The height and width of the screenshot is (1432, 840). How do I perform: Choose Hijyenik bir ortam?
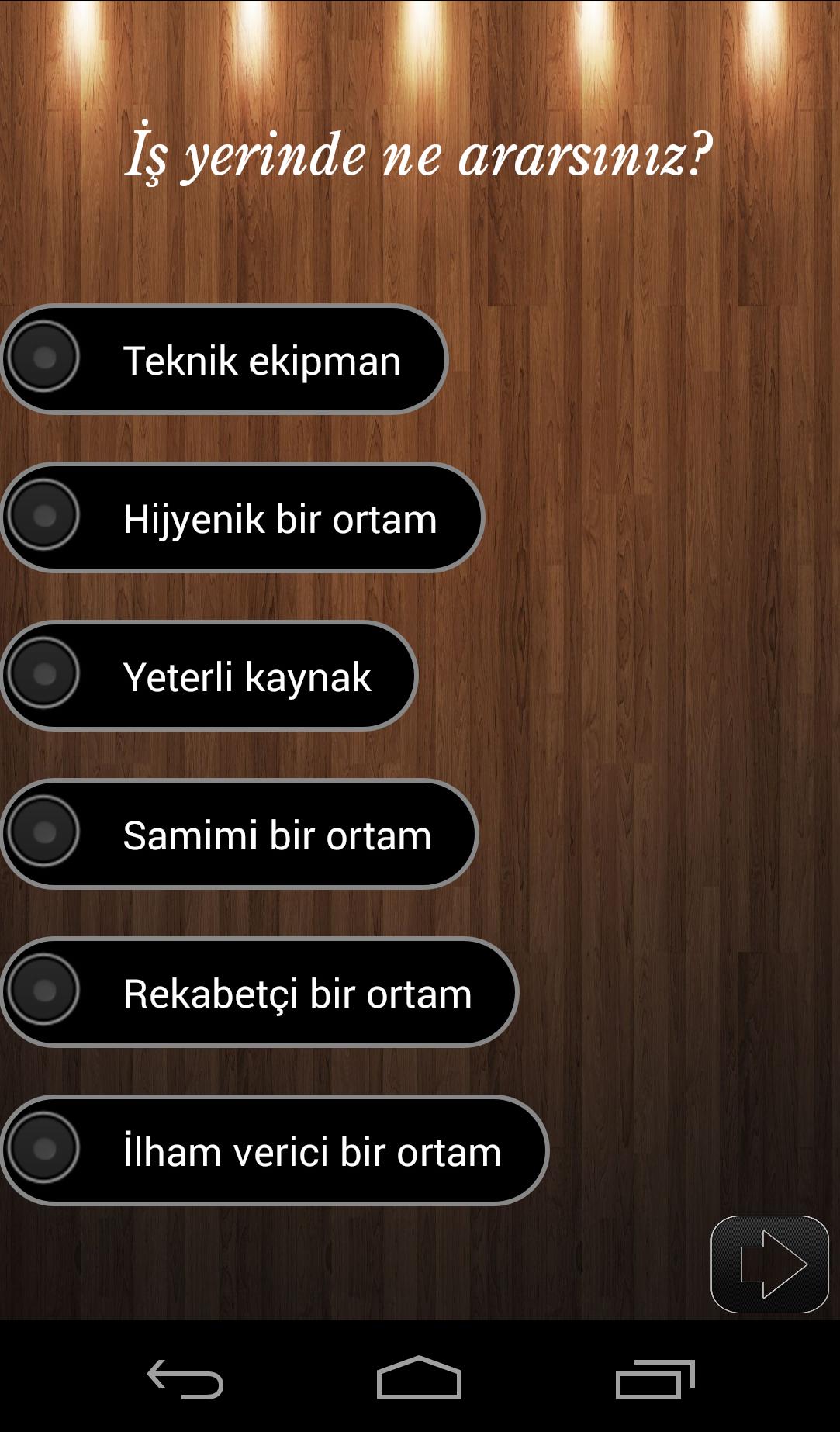(x=241, y=517)
